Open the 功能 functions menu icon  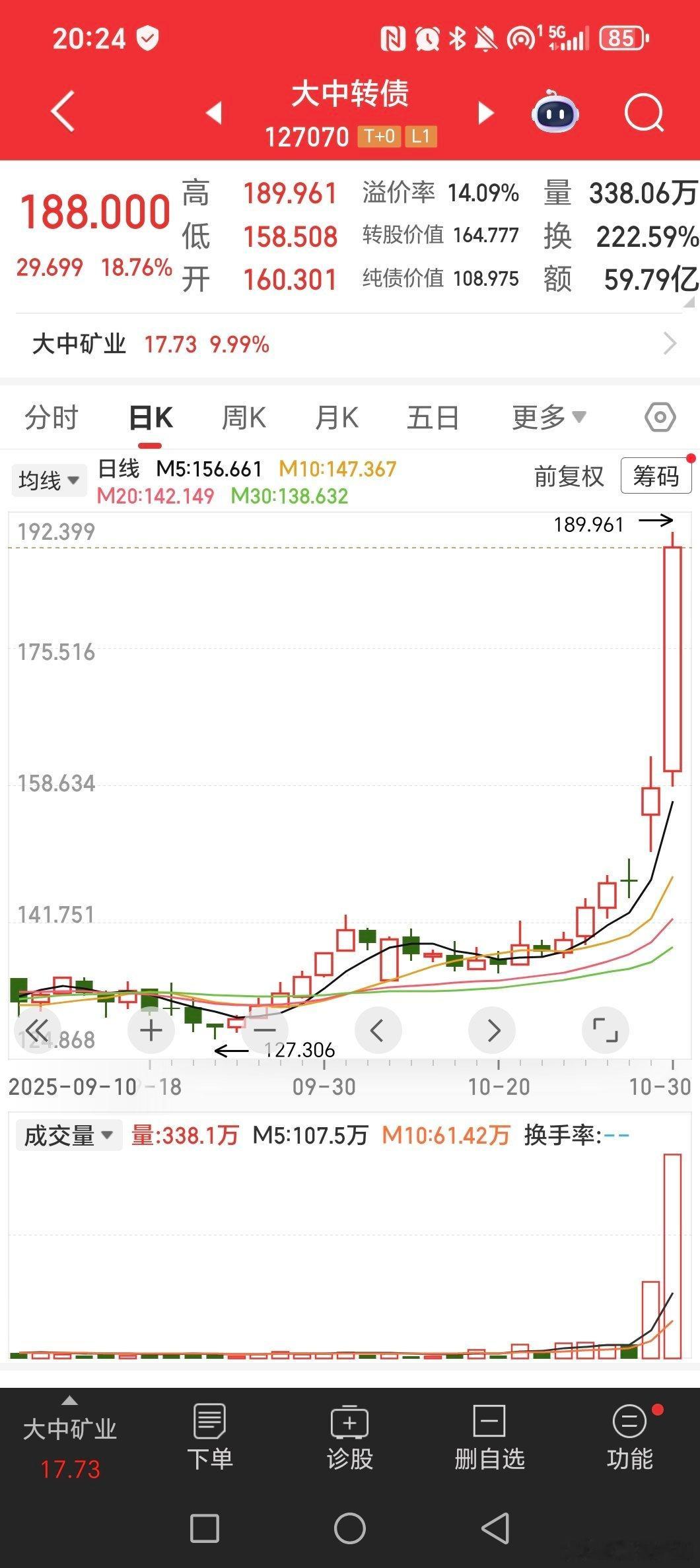(x=629, y=1429)
